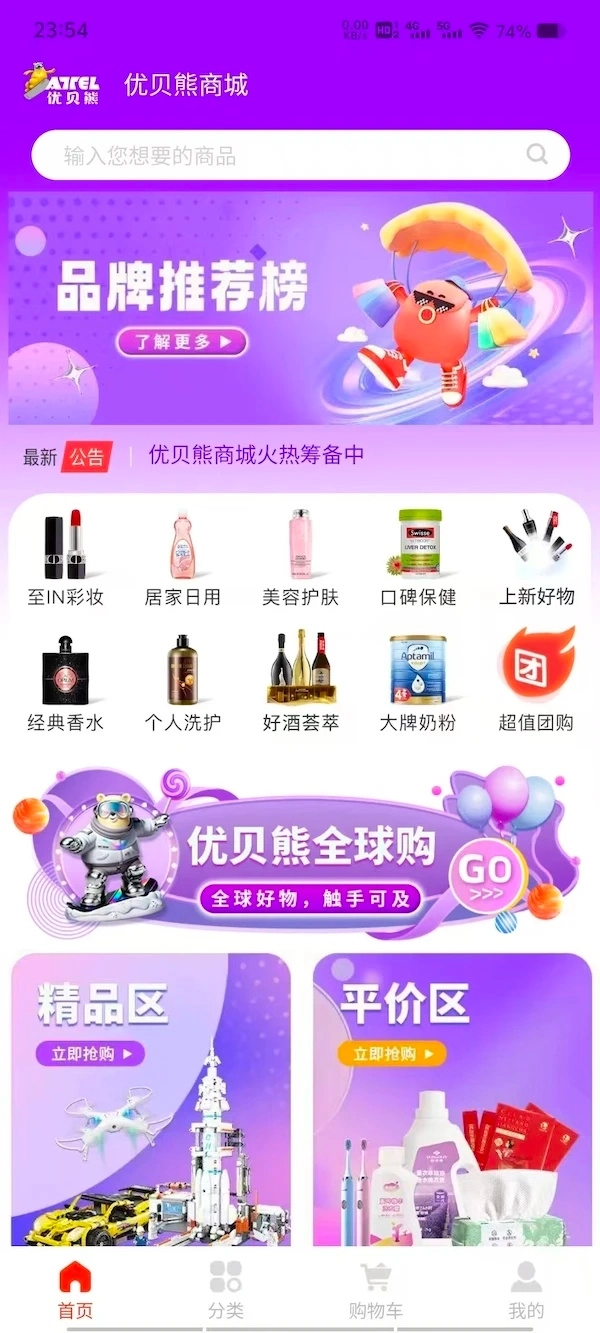Switch to the 分类 tab

[x=226, y=1290]
